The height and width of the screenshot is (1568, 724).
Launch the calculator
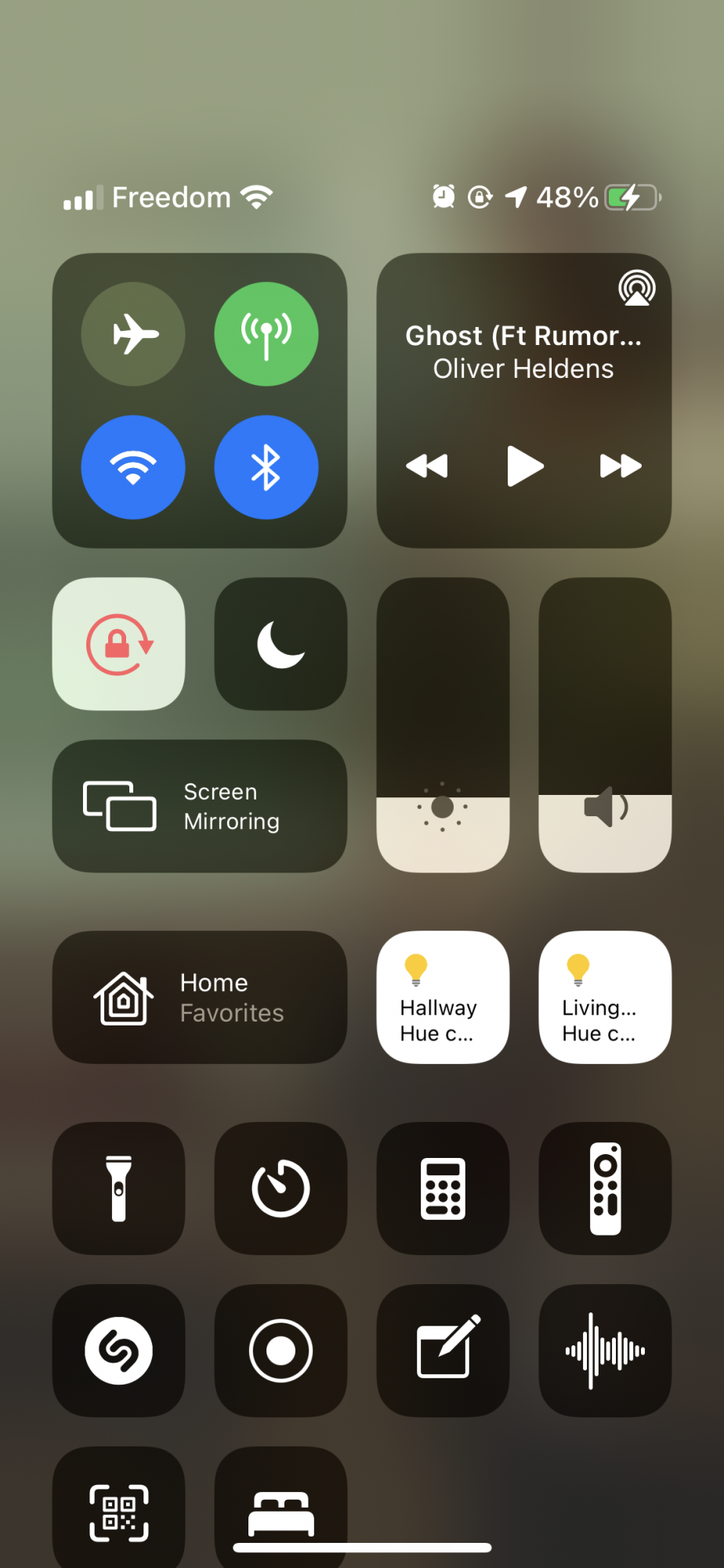[x=443, y=1189]
